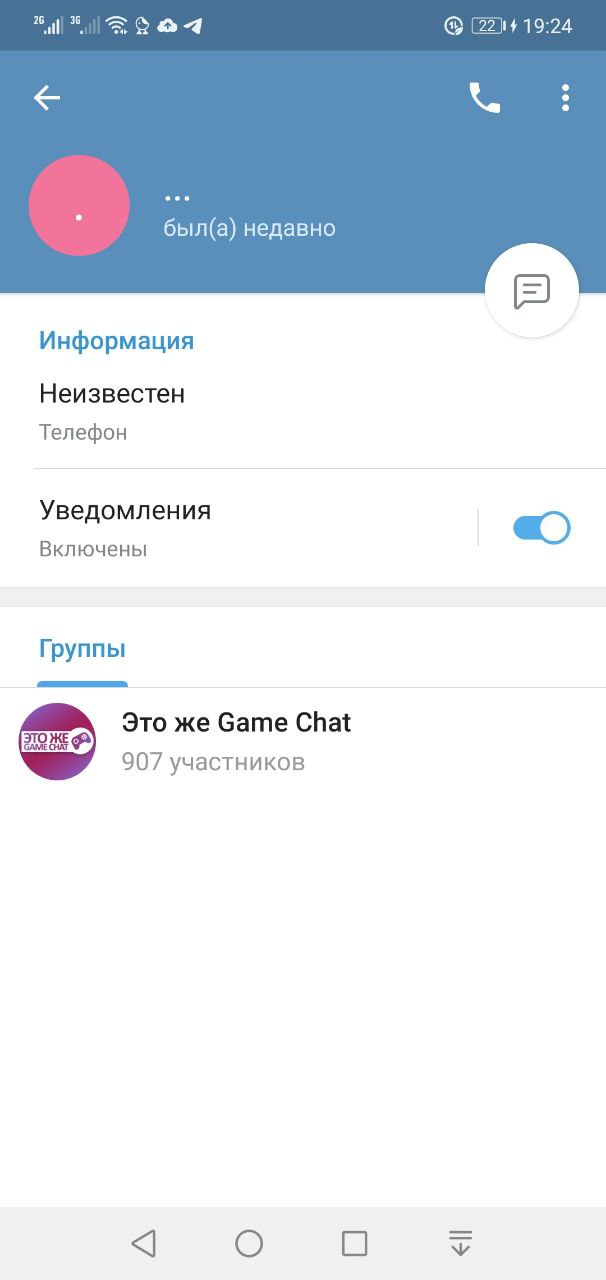Screen dimensions: 606x1280
Task: Tap the system home button
Action: point(249,1243)
